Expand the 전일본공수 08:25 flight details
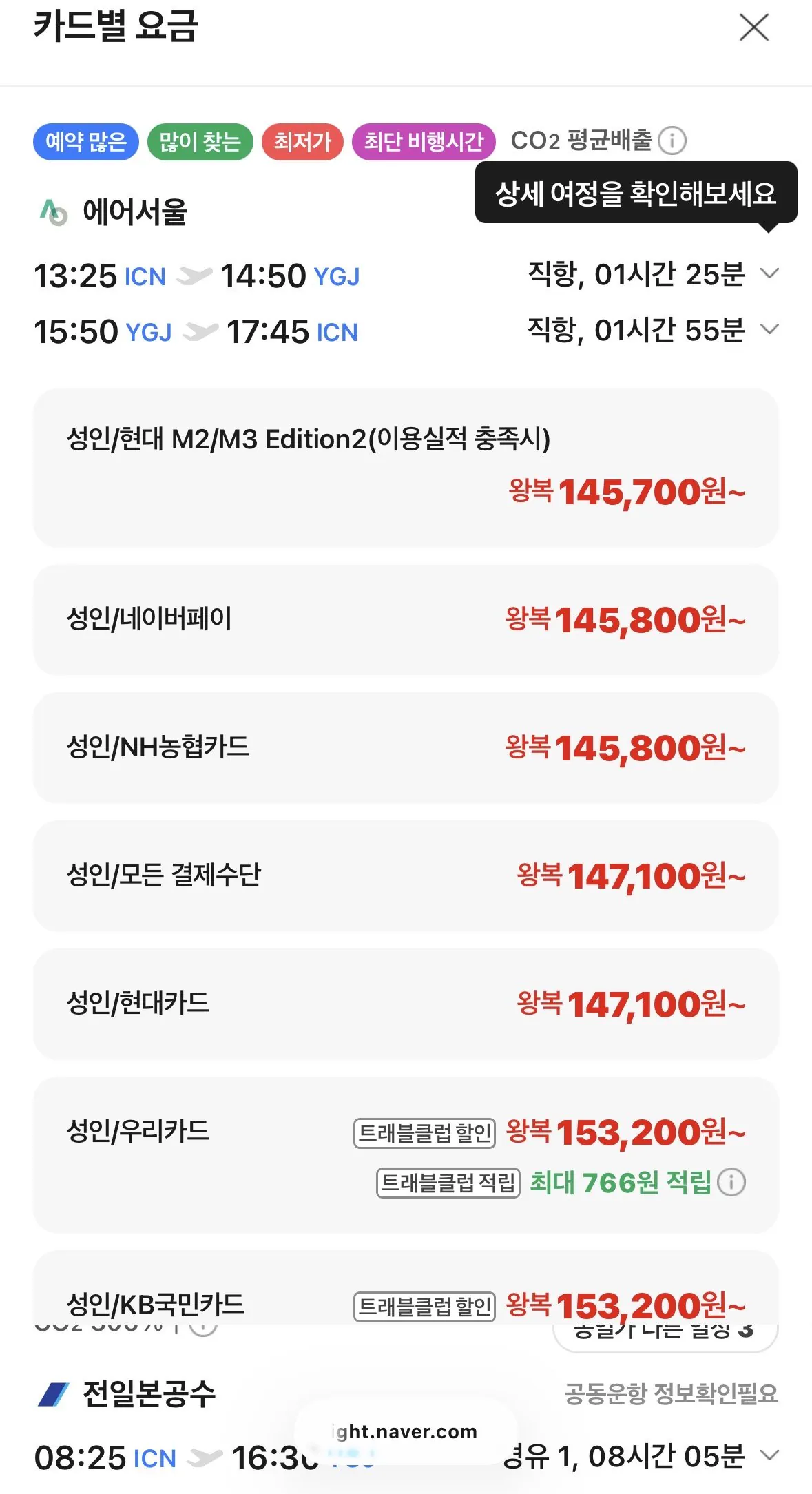The width and height of the screenshot is (812, 1494). 769,1455
